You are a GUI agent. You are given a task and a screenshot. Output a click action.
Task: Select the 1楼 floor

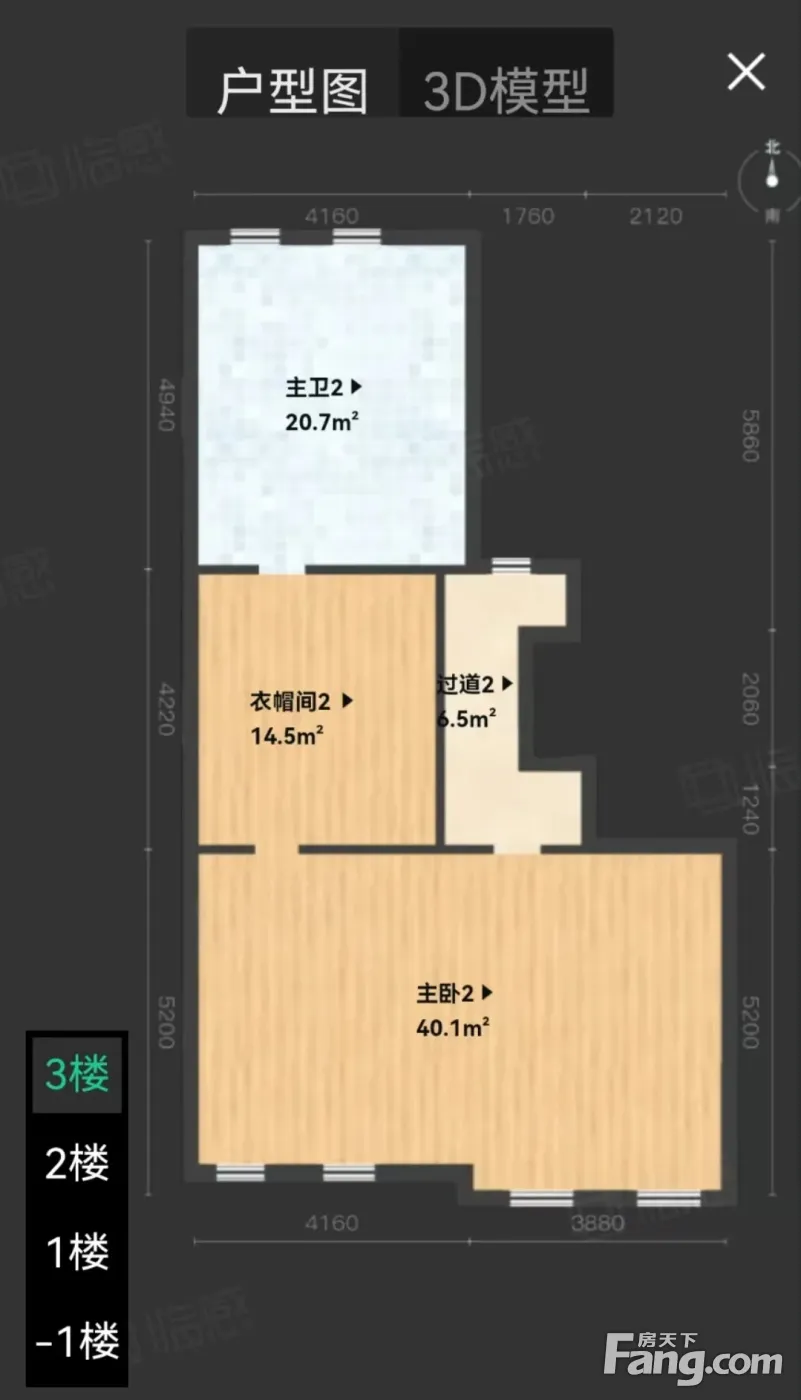pos(77,1252)
